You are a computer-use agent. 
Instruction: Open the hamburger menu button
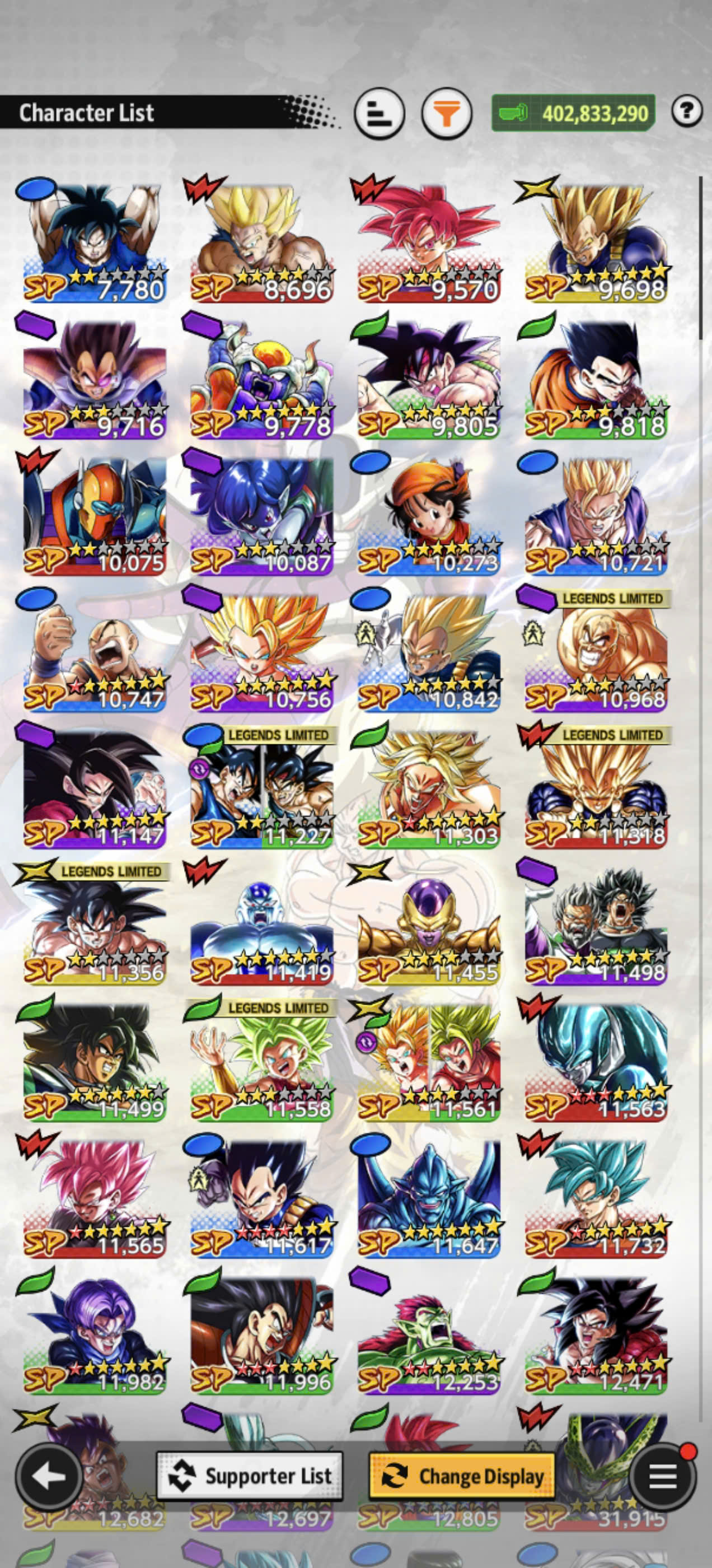[662, 1476]
